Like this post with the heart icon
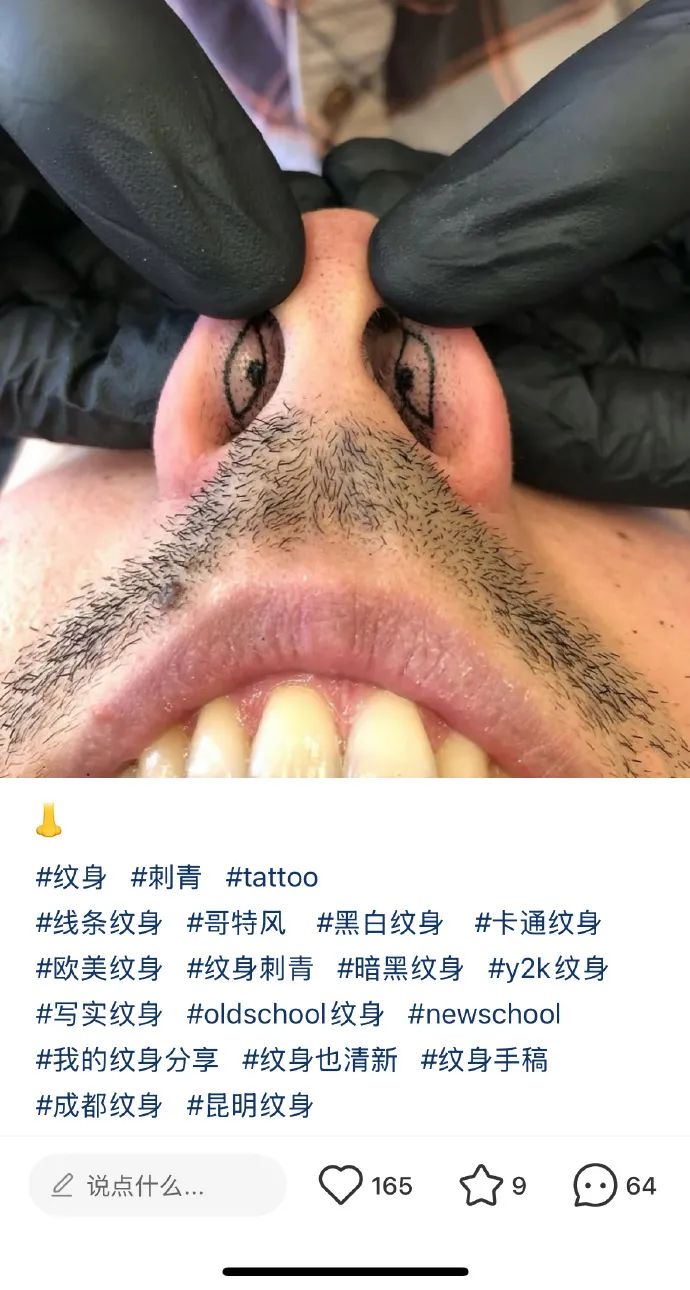Image resolution: width=690 pixels, height=1290 pixels. point(340,1186)
